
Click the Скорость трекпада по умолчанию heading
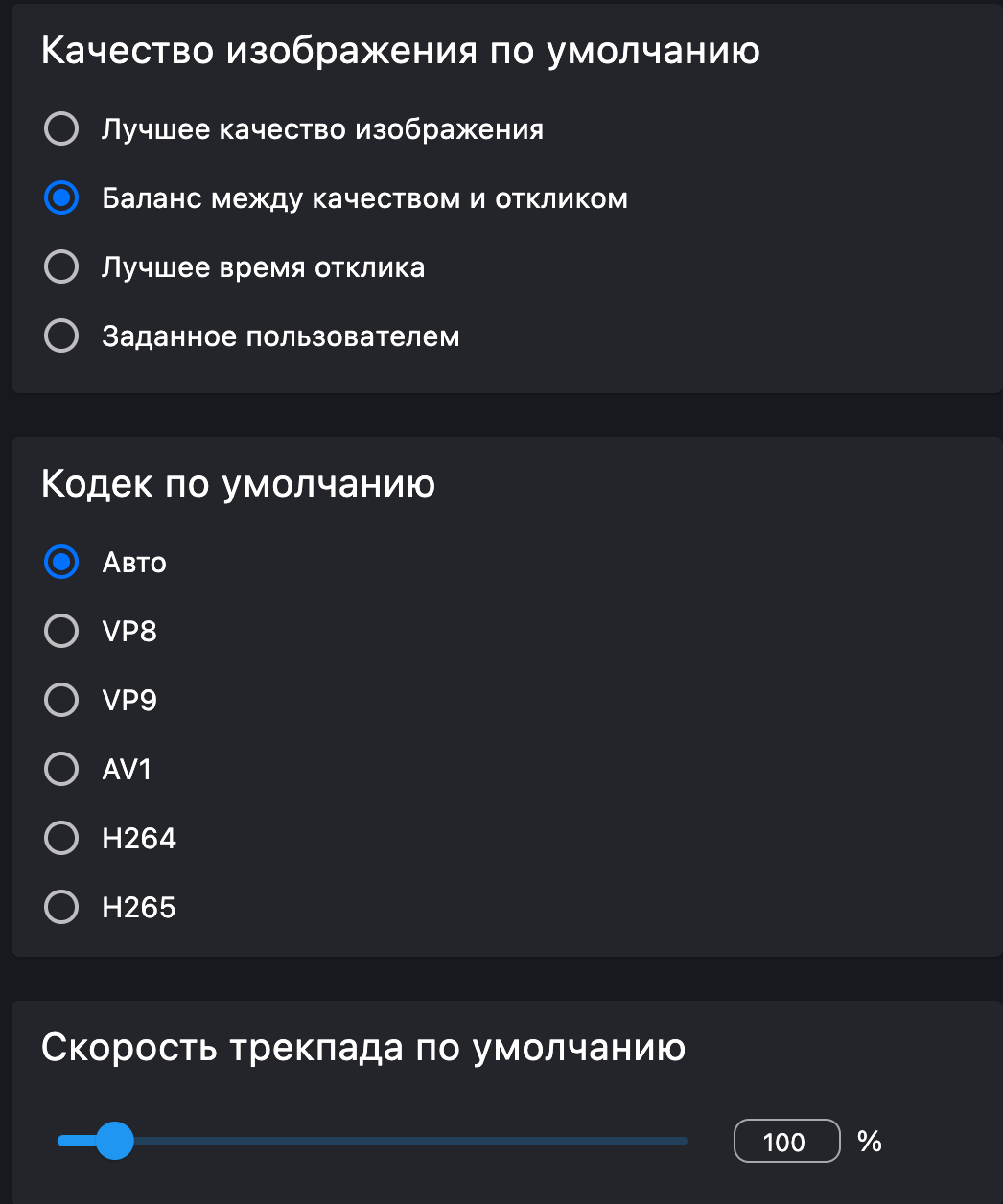pyautogui.click(x=363, y=1049)
